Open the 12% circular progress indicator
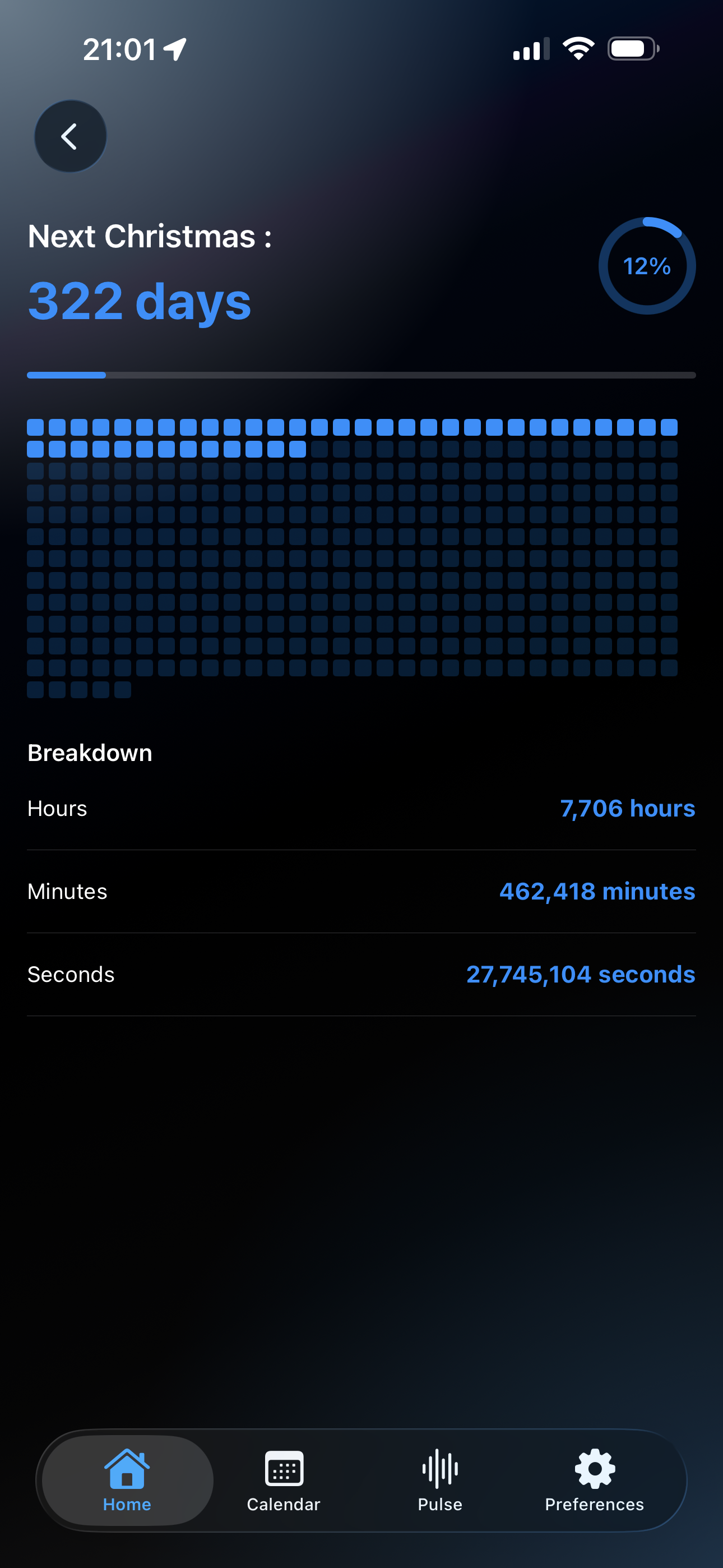 648,266
